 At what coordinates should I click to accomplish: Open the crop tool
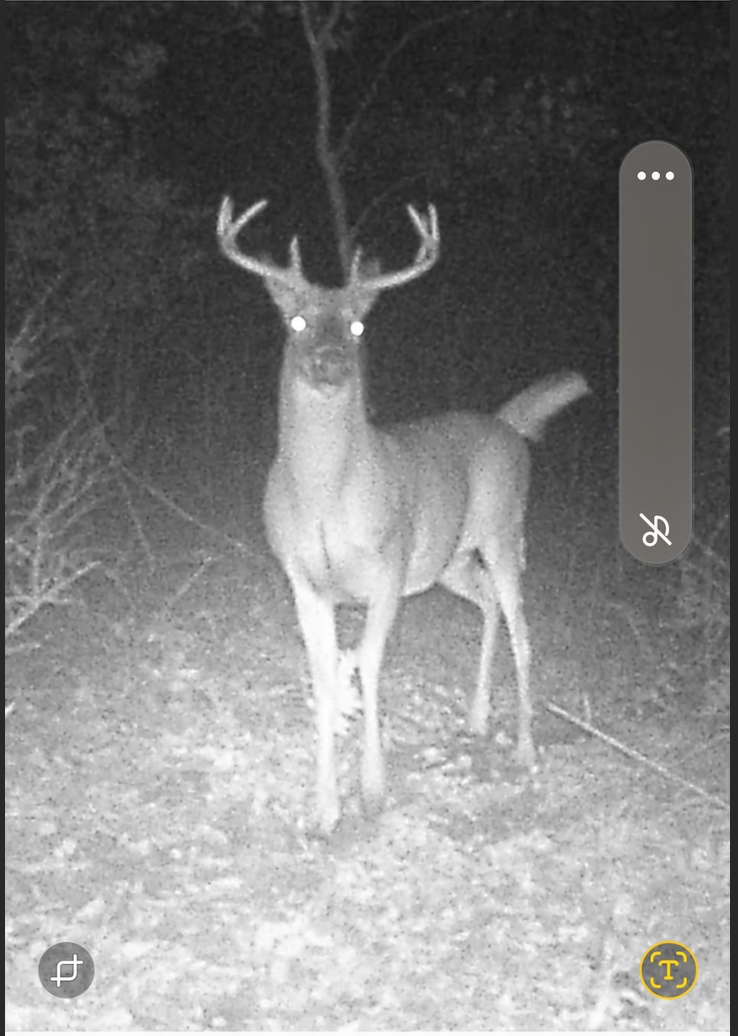pyautogui.click(x=67, y=970)
